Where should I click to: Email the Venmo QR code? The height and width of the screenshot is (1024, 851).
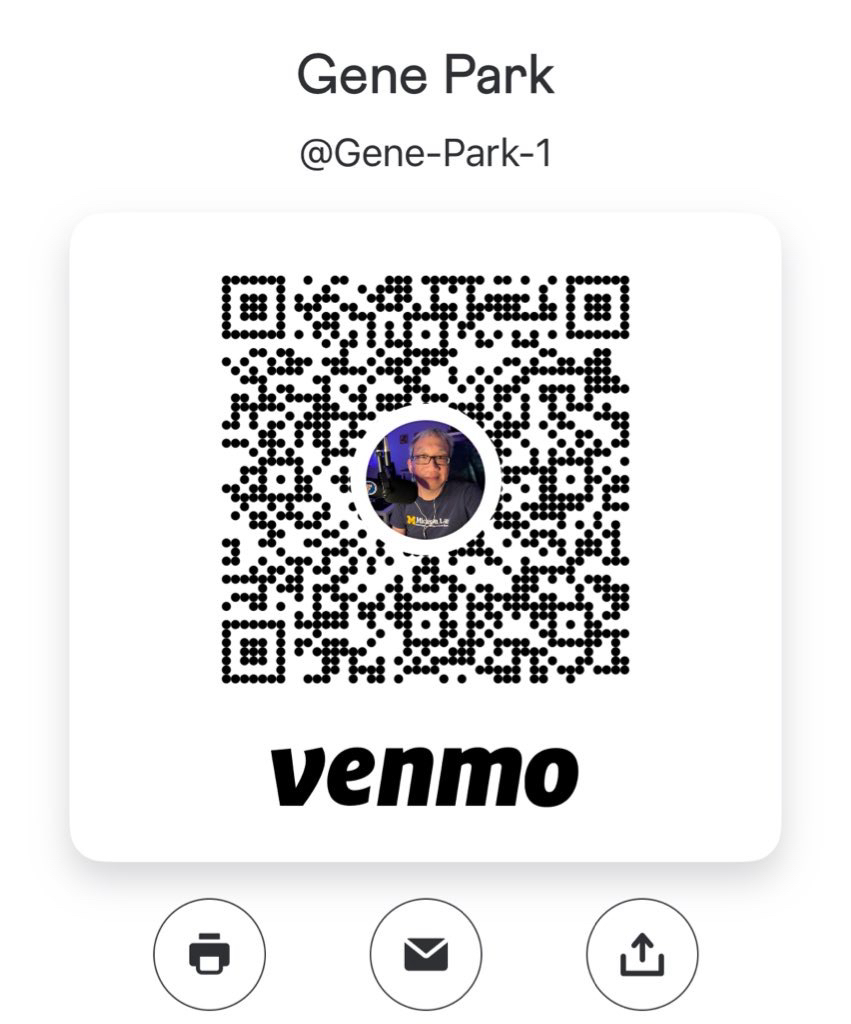click(425, 954)
